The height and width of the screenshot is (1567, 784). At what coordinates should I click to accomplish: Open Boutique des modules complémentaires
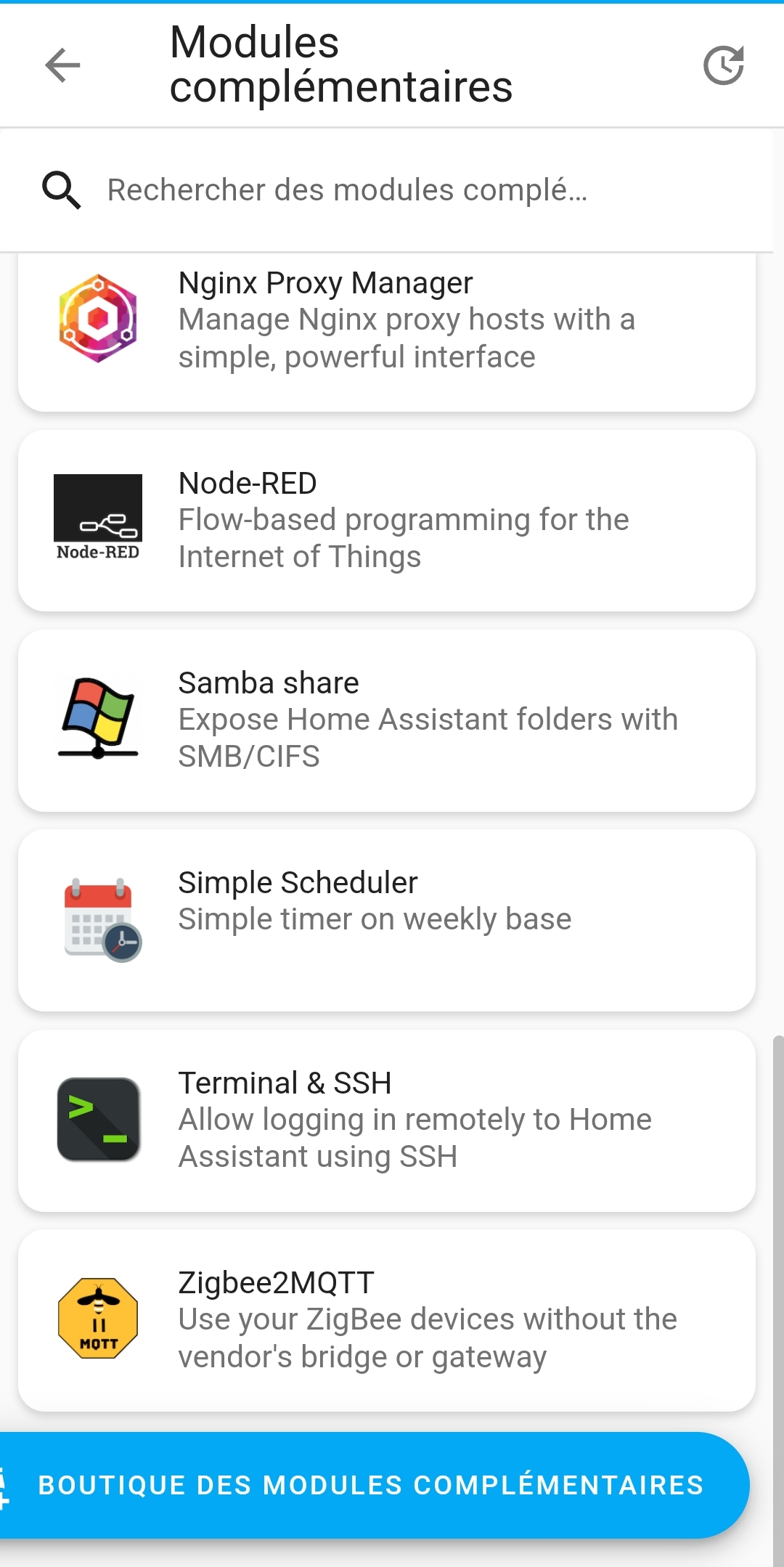[370, 1485]
